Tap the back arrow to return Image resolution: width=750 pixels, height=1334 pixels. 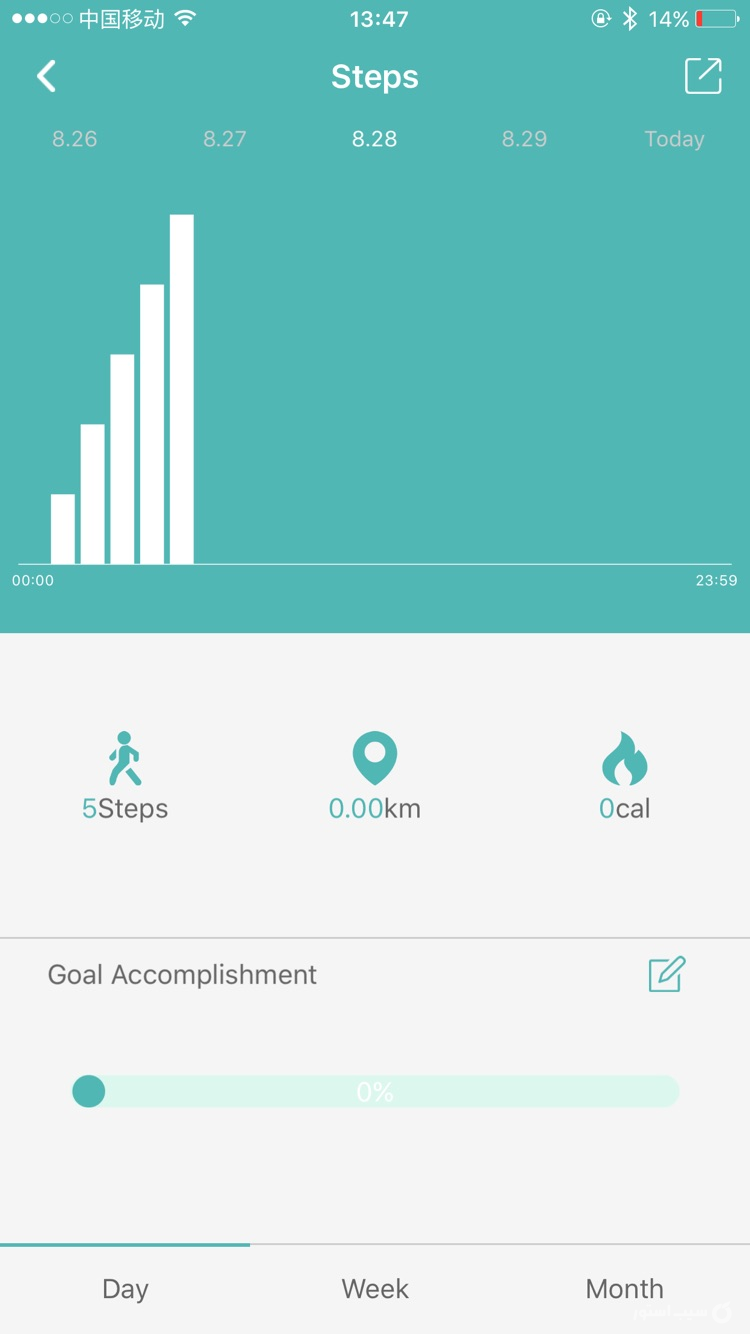[x=45, y=76]
